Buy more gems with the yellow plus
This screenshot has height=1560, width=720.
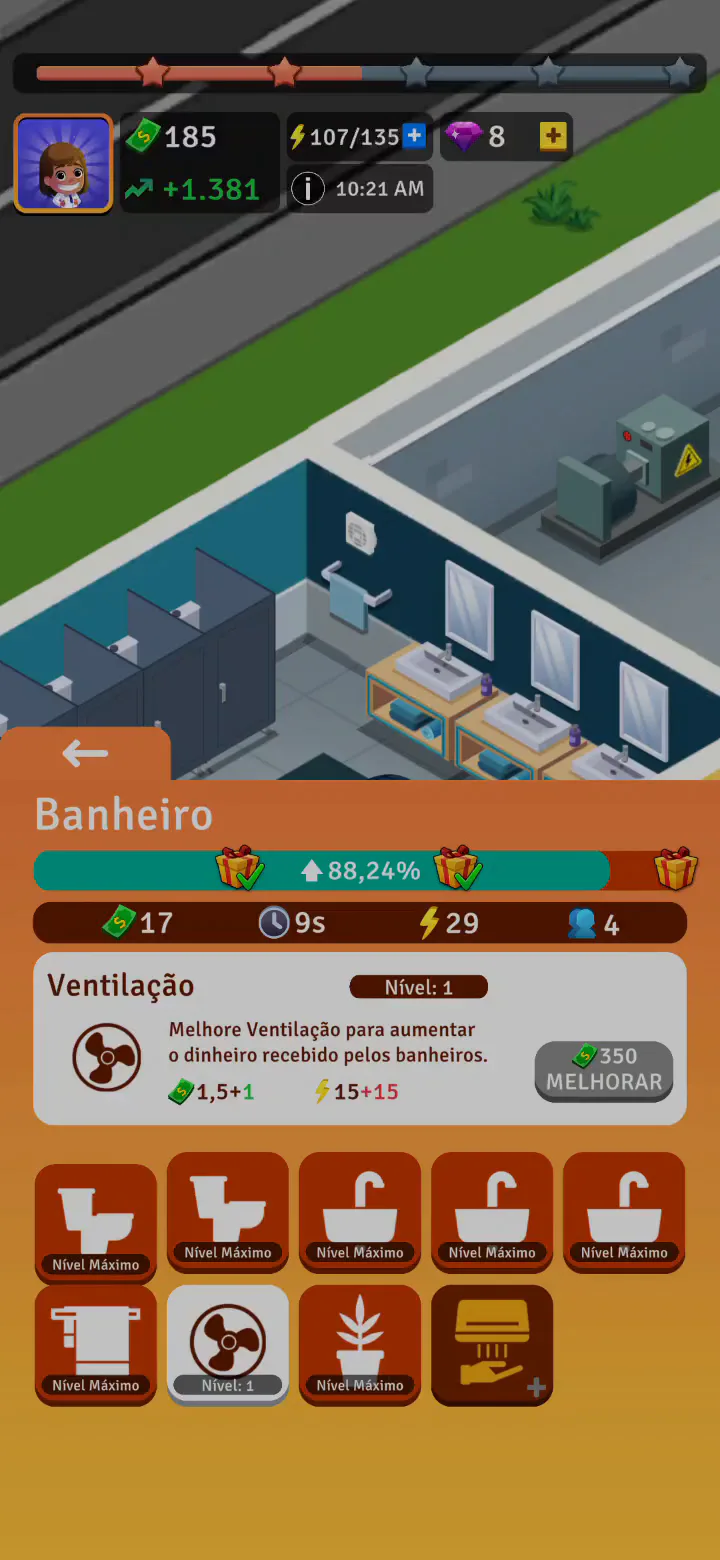tap(553, 137)
